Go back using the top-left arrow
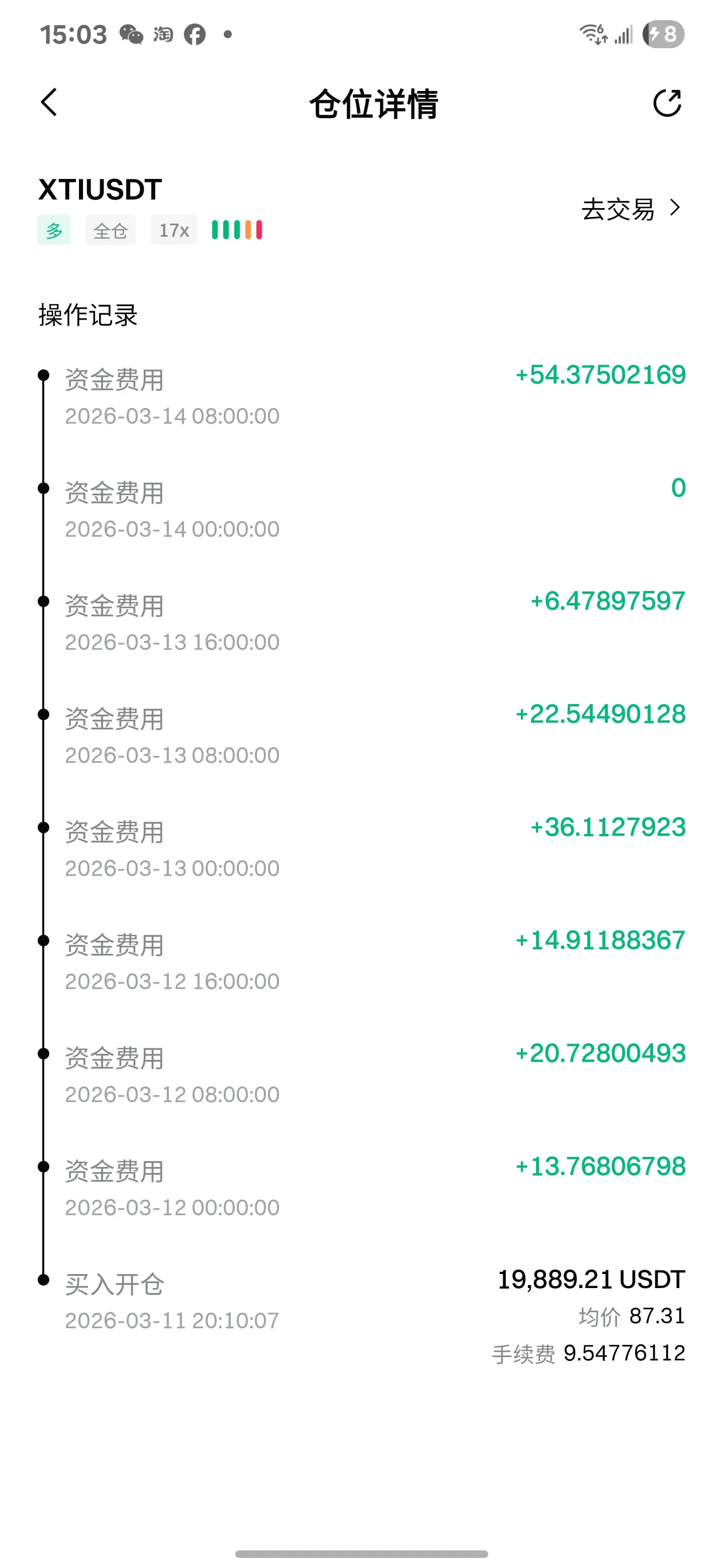The image size is (724, 1568). pos(49,102)
